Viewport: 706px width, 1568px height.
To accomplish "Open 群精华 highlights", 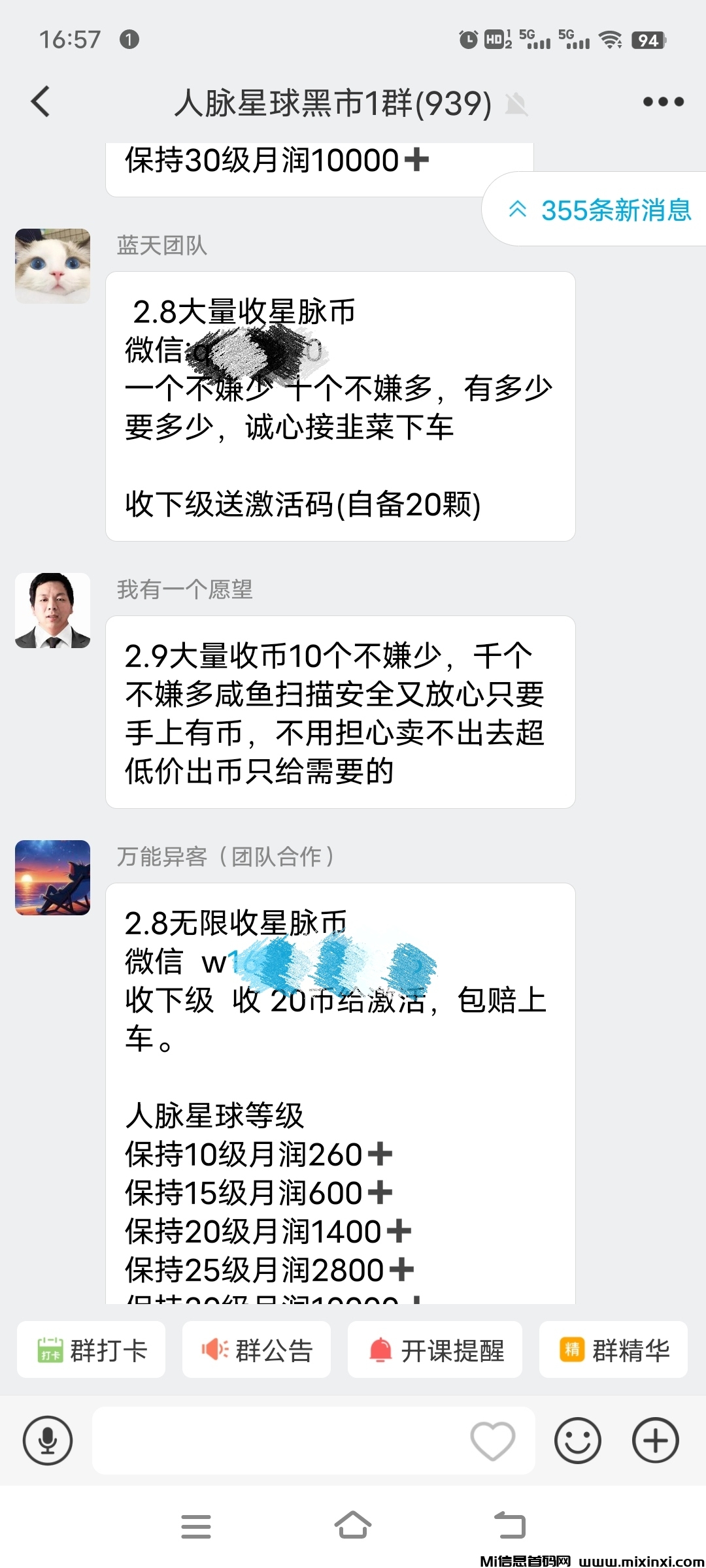I will coord(614,1350).
